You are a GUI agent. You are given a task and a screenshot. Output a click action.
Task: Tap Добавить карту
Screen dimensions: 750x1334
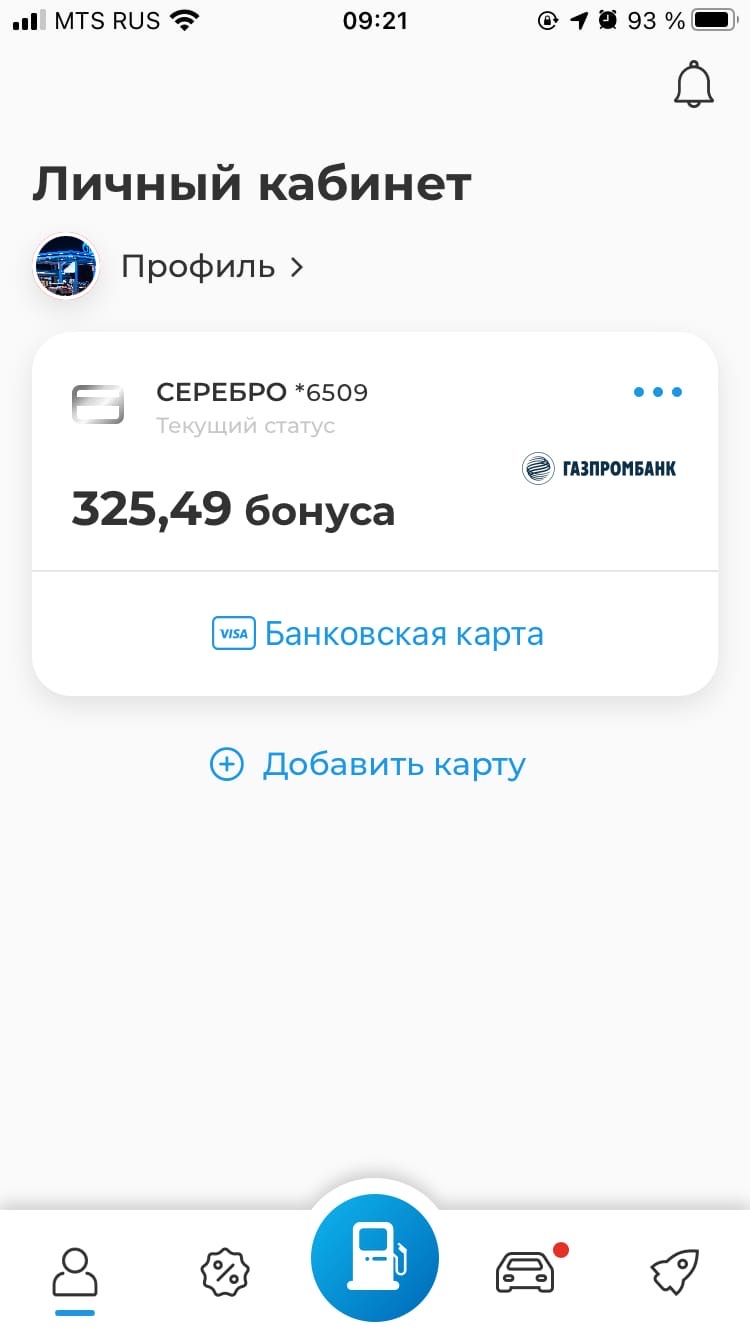367,765
